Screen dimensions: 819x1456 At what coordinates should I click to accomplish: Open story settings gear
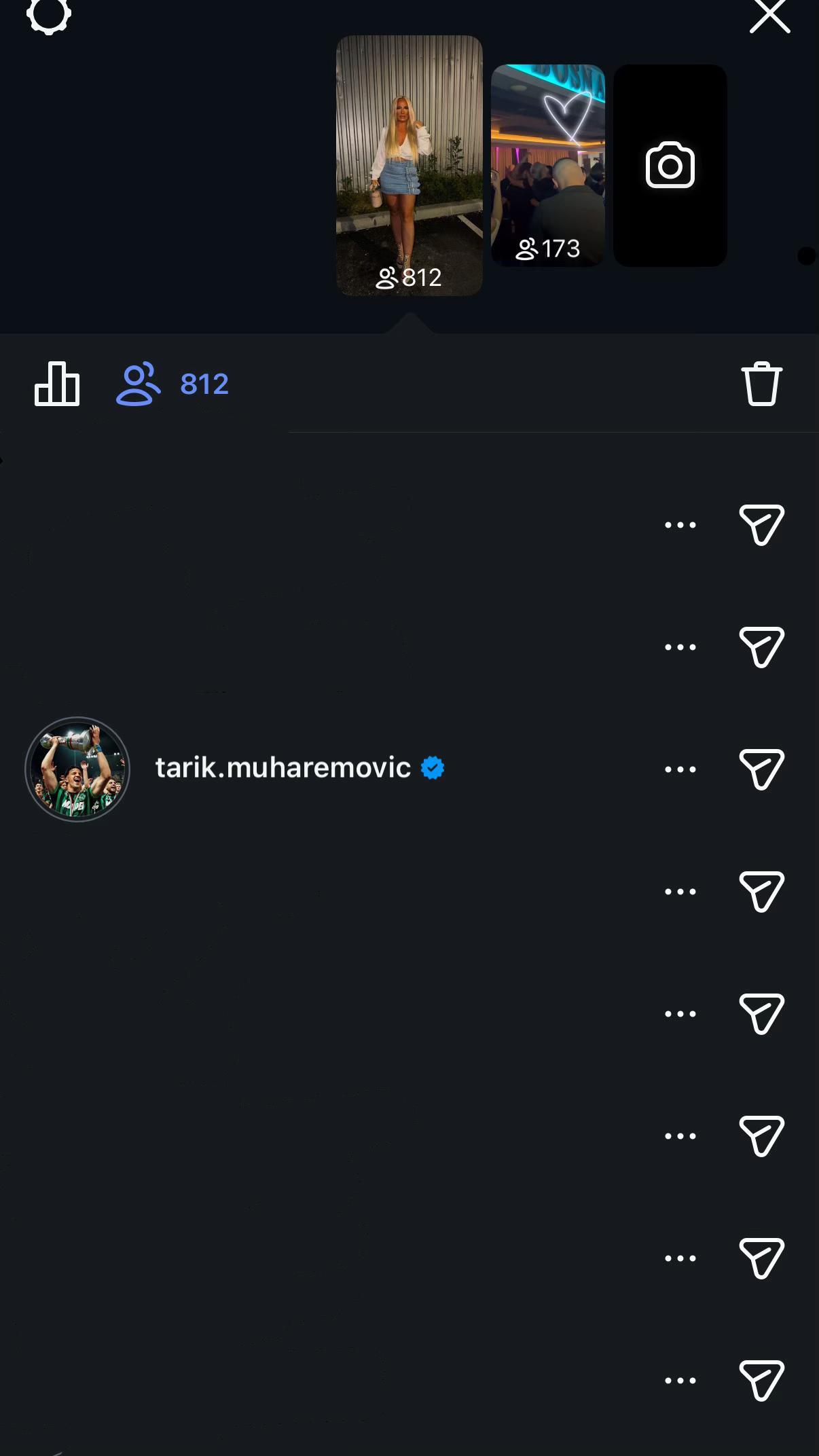click(49, 15)
